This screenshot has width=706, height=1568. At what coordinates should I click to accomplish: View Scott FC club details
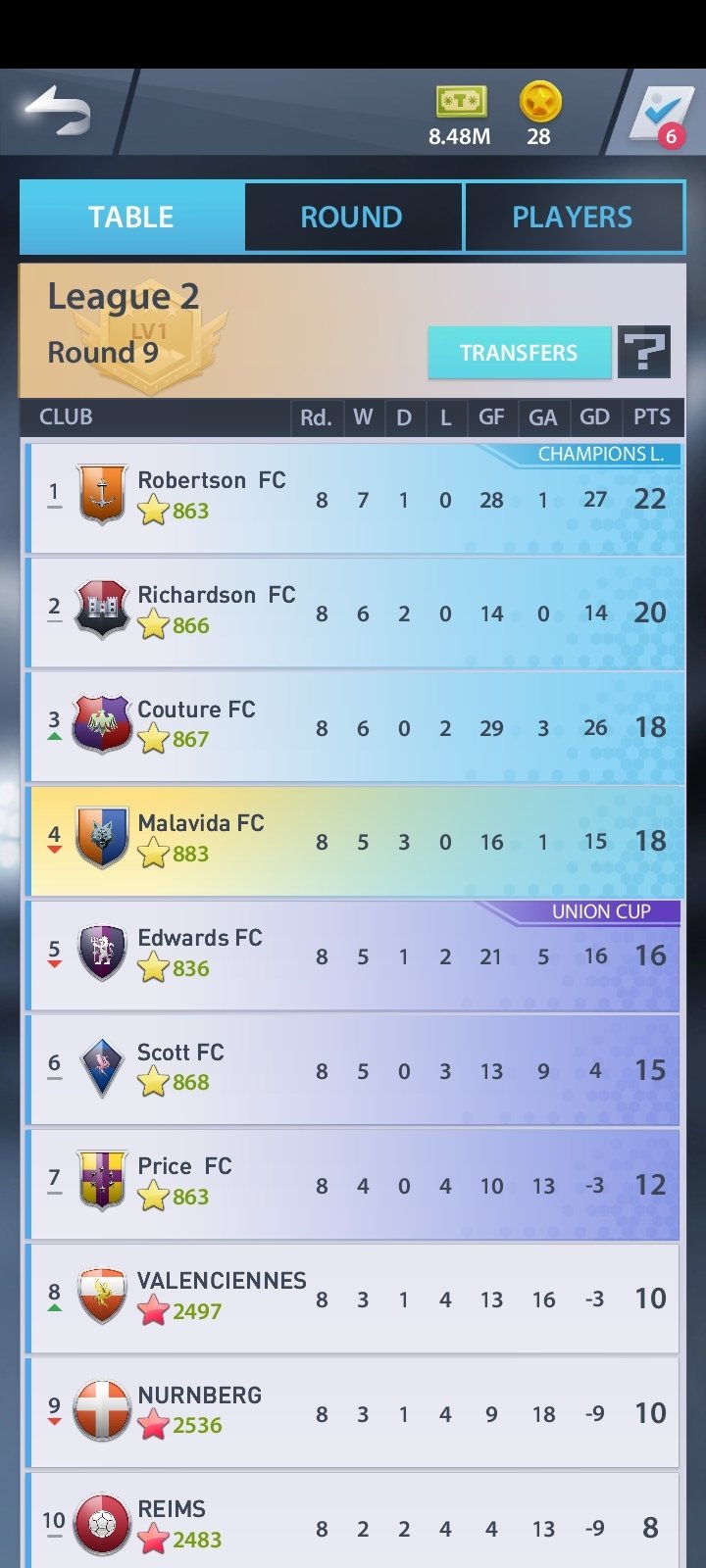[x=353, y=1070]
